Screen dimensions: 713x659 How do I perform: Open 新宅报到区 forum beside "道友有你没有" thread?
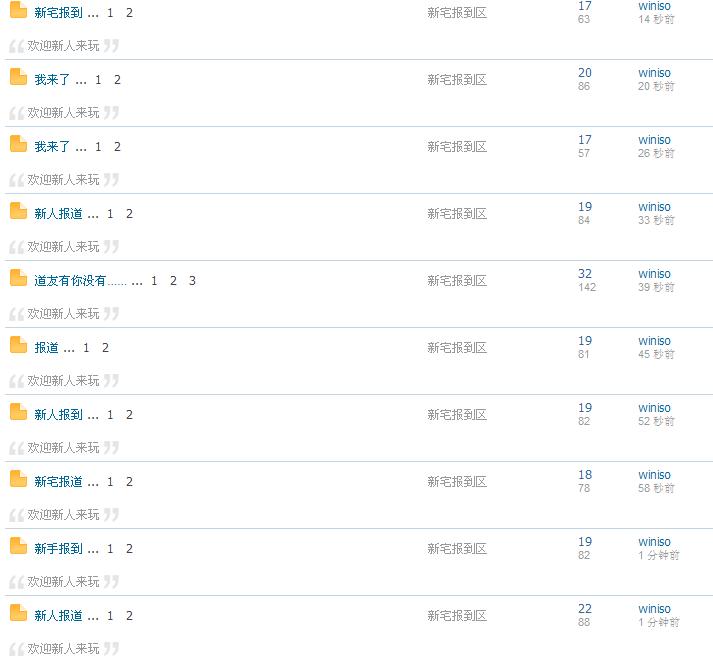[457, 281]
